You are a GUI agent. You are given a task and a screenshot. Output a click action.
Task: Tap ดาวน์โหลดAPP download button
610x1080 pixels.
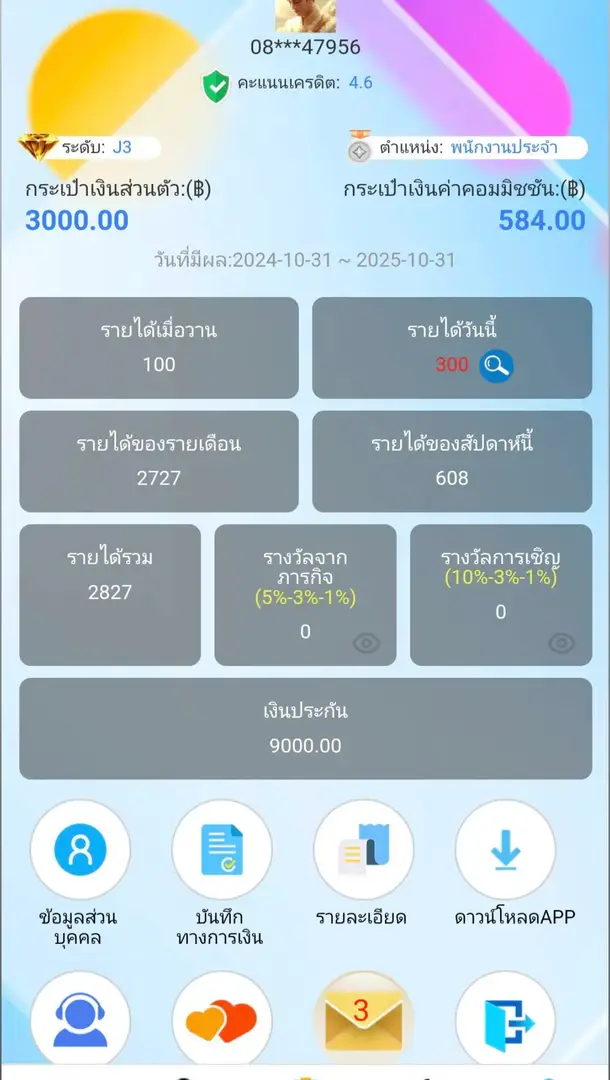[505, 849]
